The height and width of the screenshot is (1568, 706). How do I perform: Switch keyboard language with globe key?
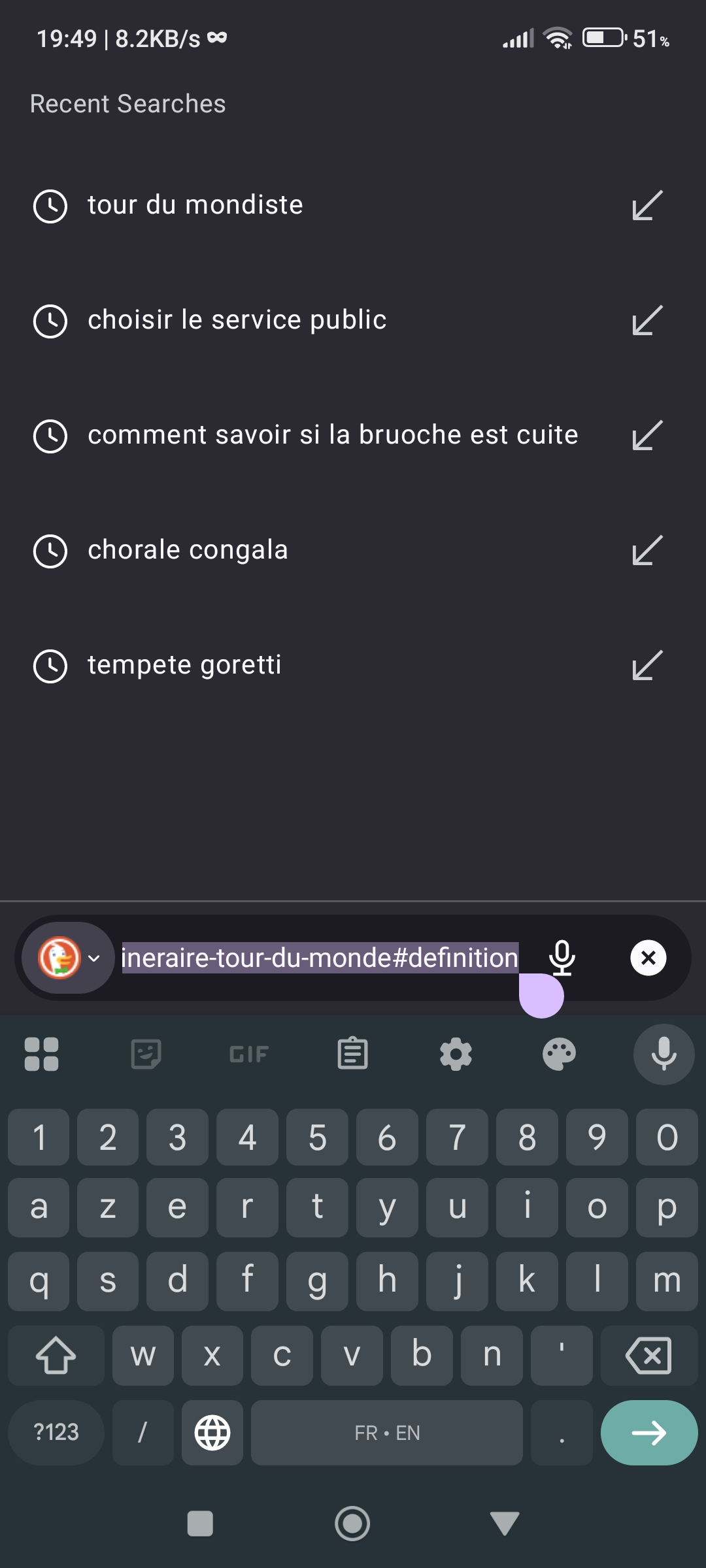pos(212,1433)
